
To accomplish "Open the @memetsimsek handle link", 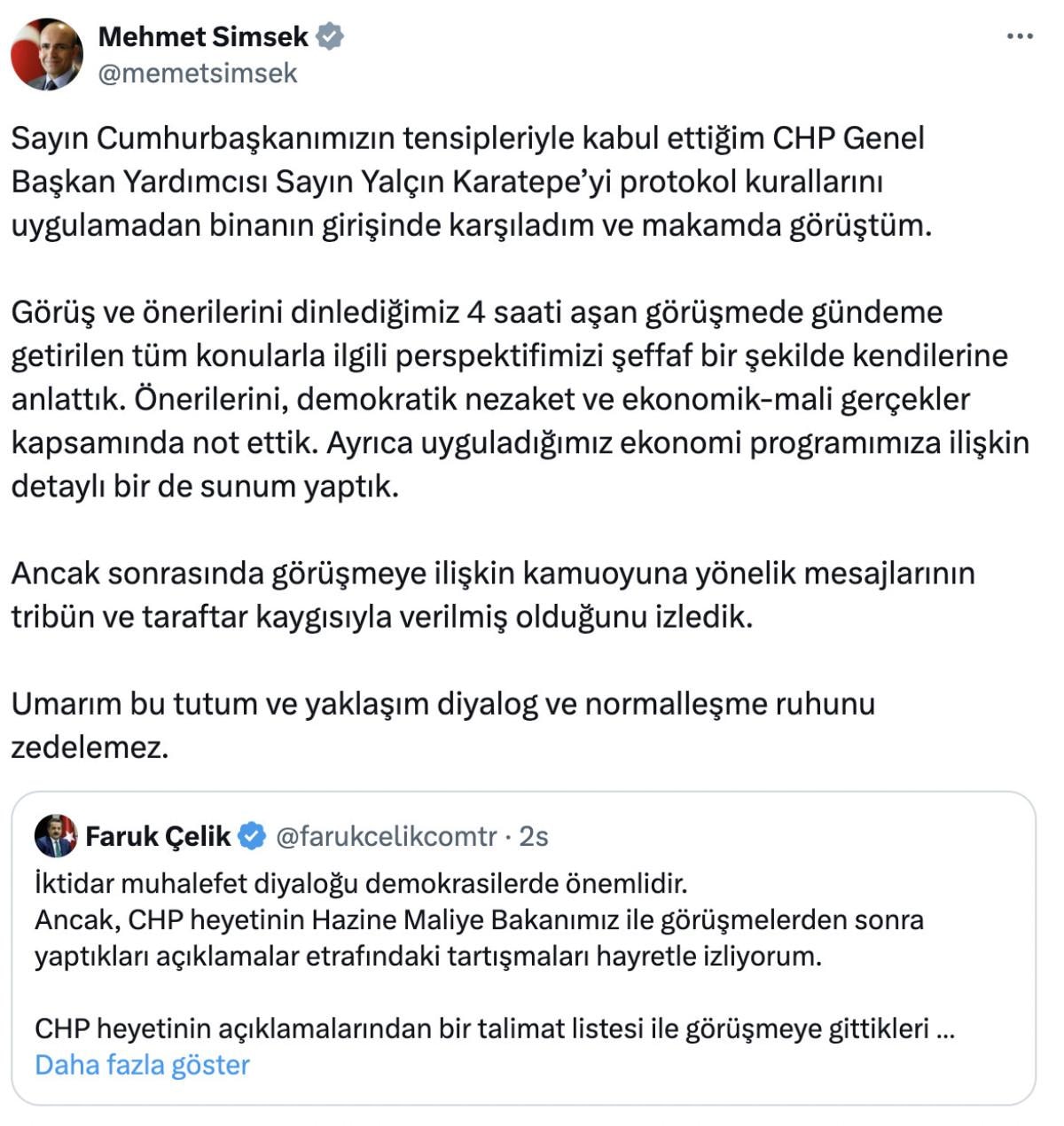I will [197, 74].
